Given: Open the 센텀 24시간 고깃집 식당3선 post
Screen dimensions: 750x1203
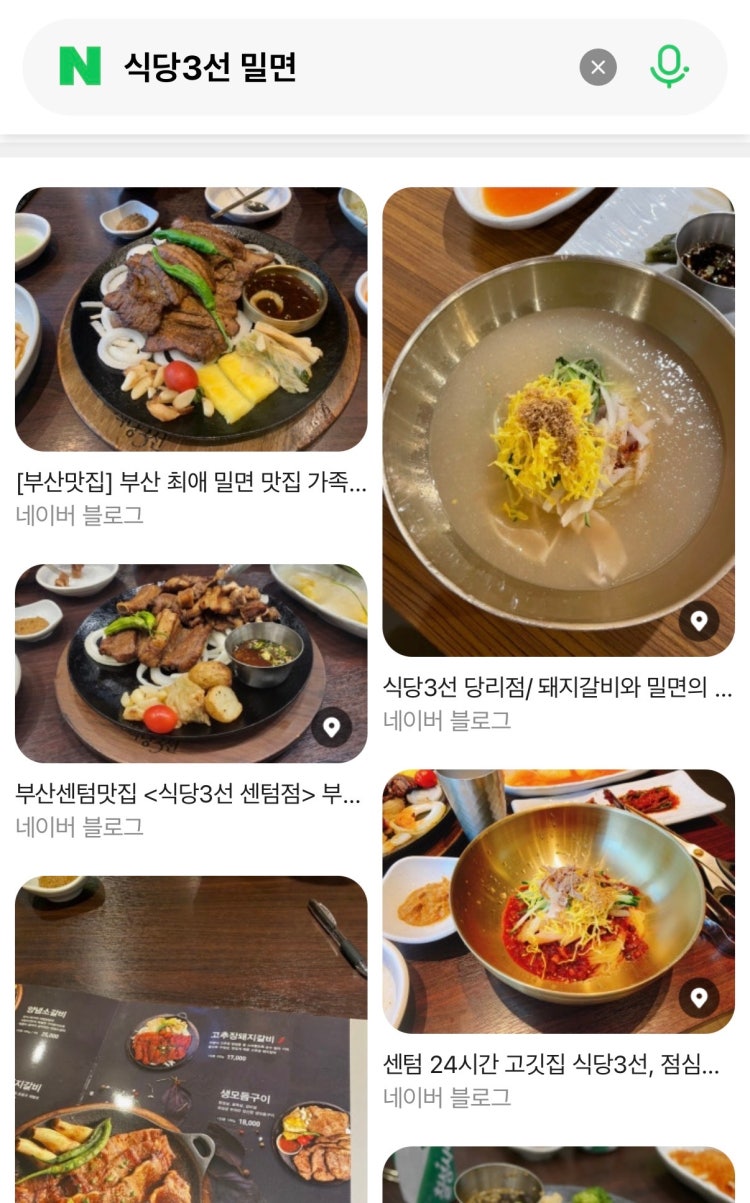Looking at the screenshot, I should (551, 1064).
